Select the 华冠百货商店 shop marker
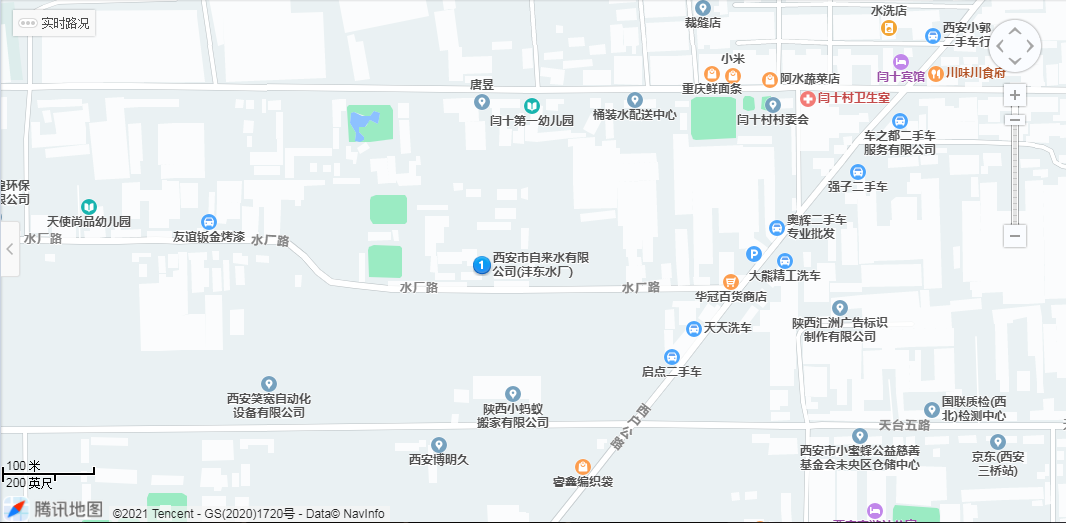Image resolution: width=1066 pixels, height=523 pixels. pyautogui.click(x=730, y=281)
